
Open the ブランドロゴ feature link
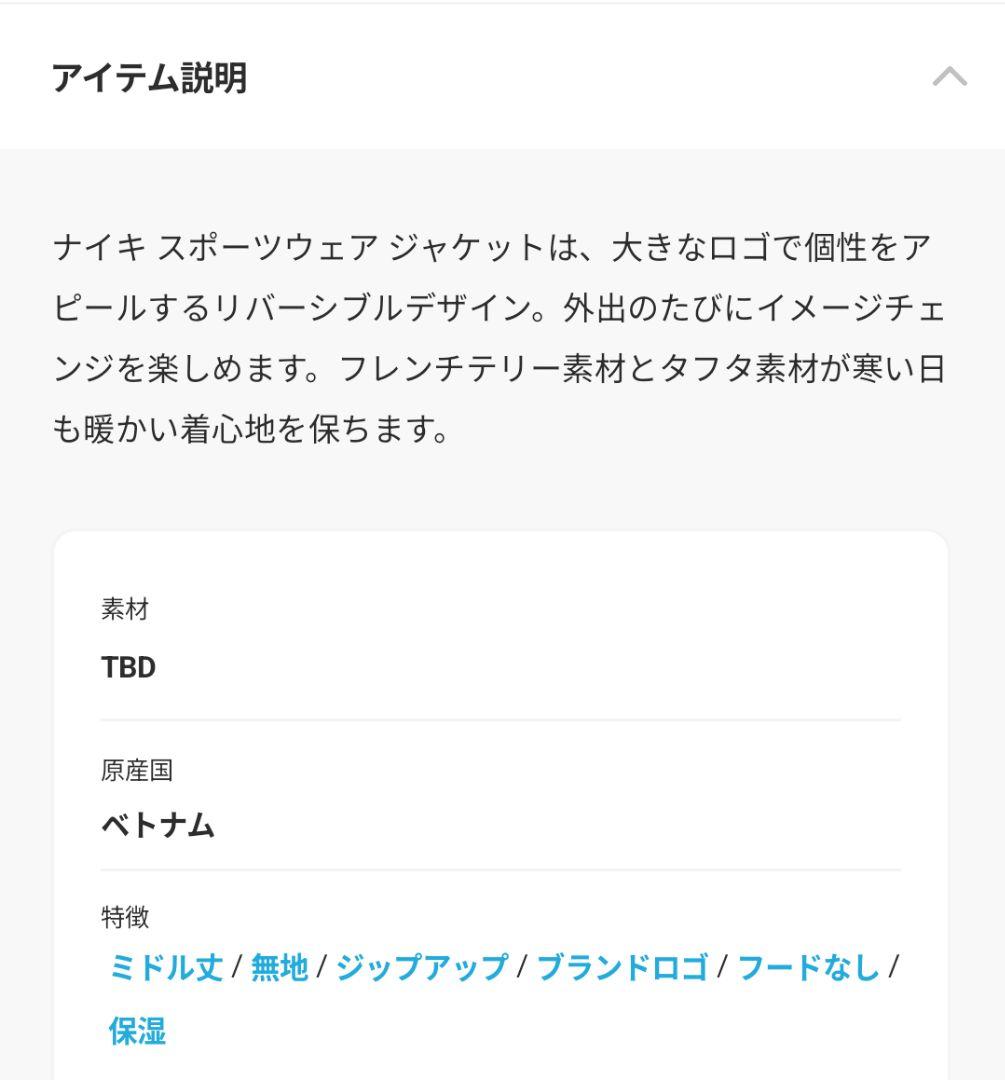pos(622,967)
